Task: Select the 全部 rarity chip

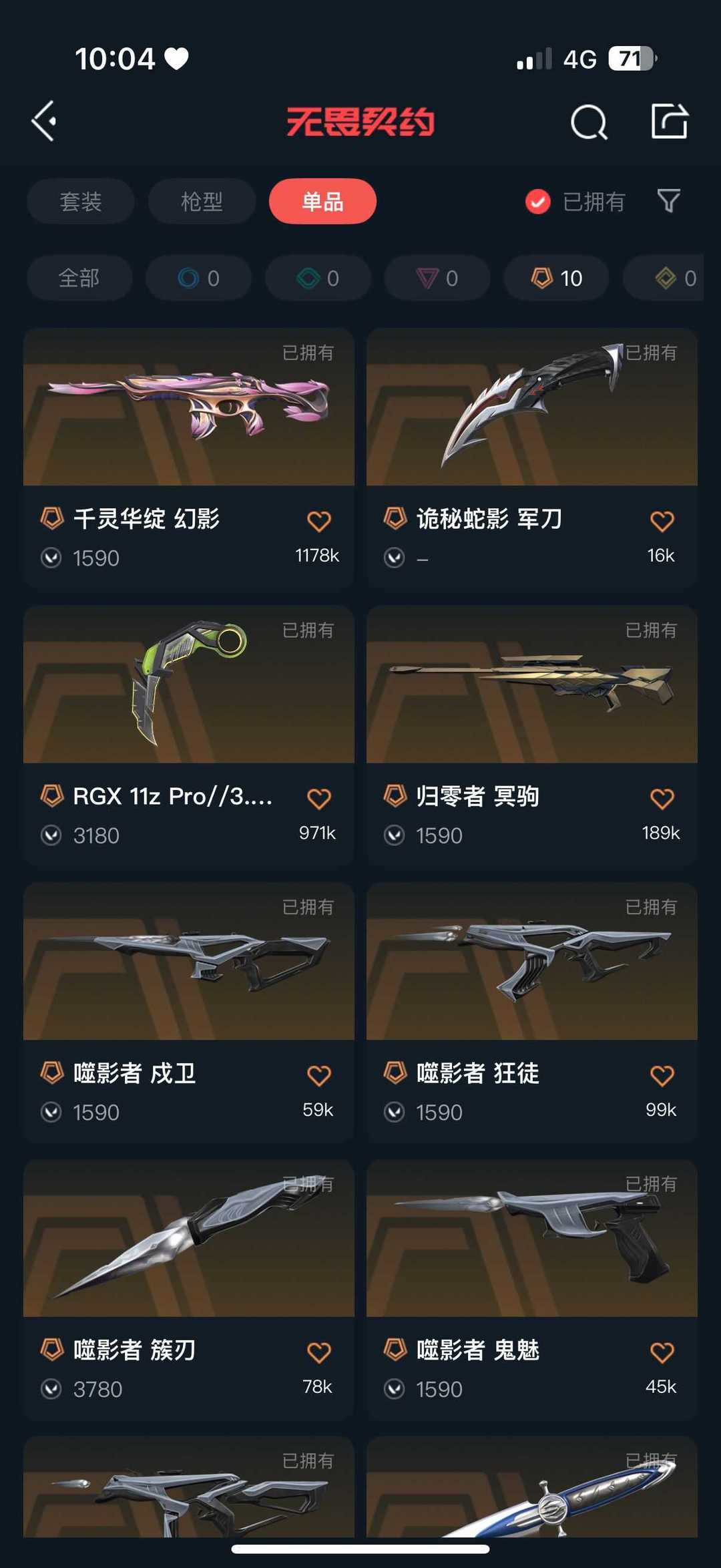Action: point(79,278)
